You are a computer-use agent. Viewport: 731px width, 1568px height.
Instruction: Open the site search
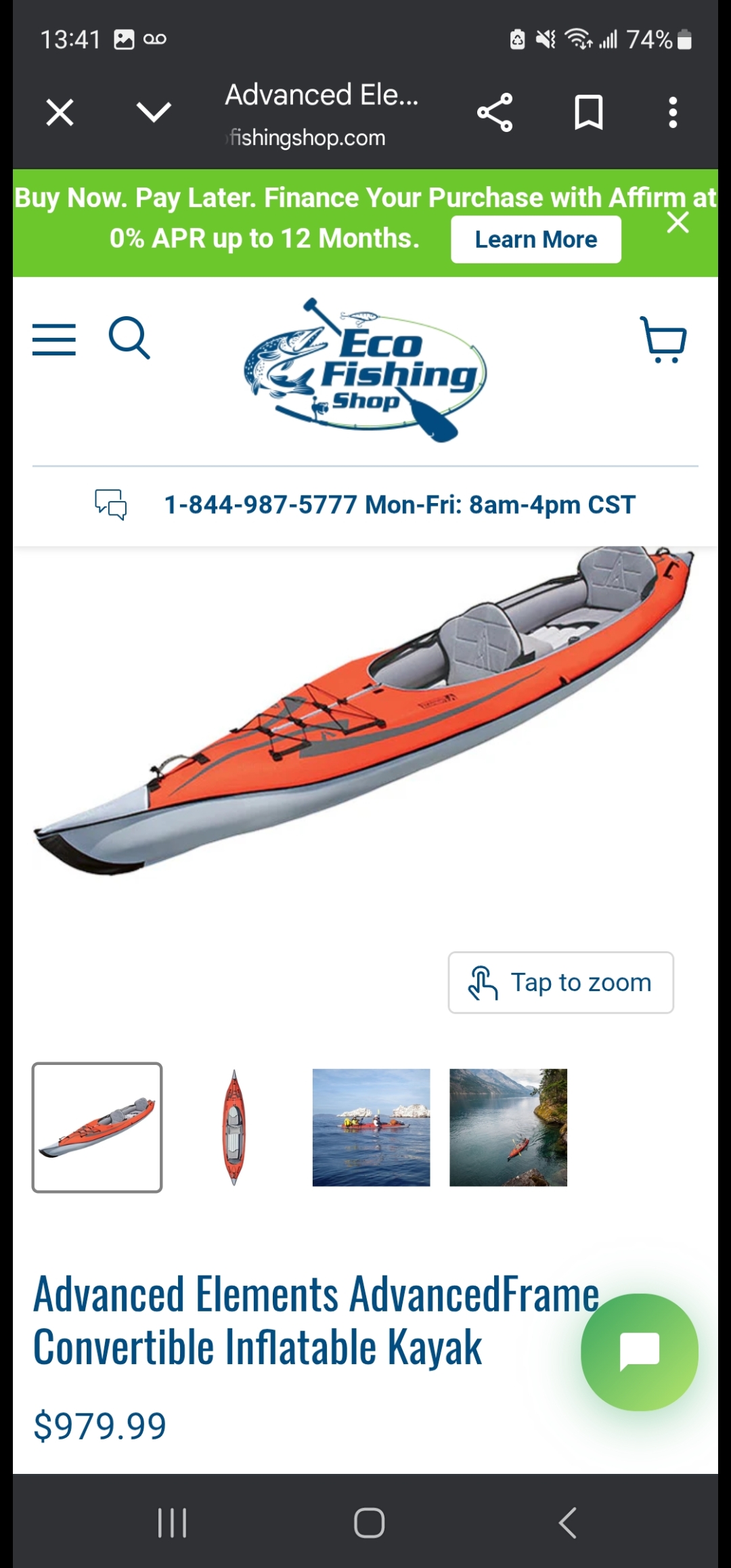pyautogui.click(x=129, y=338)
